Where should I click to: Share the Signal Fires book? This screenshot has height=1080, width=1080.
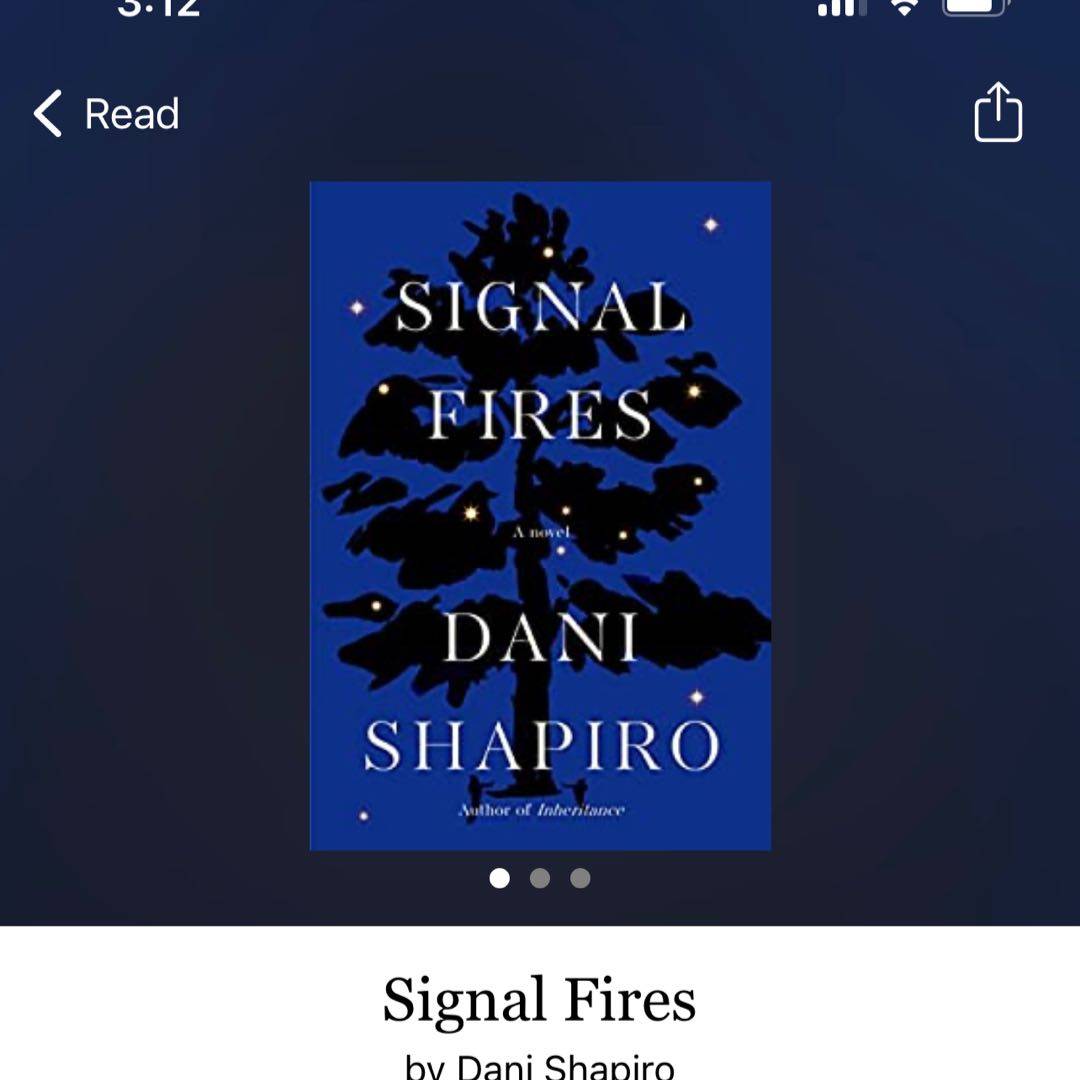[x=998, y=112]
